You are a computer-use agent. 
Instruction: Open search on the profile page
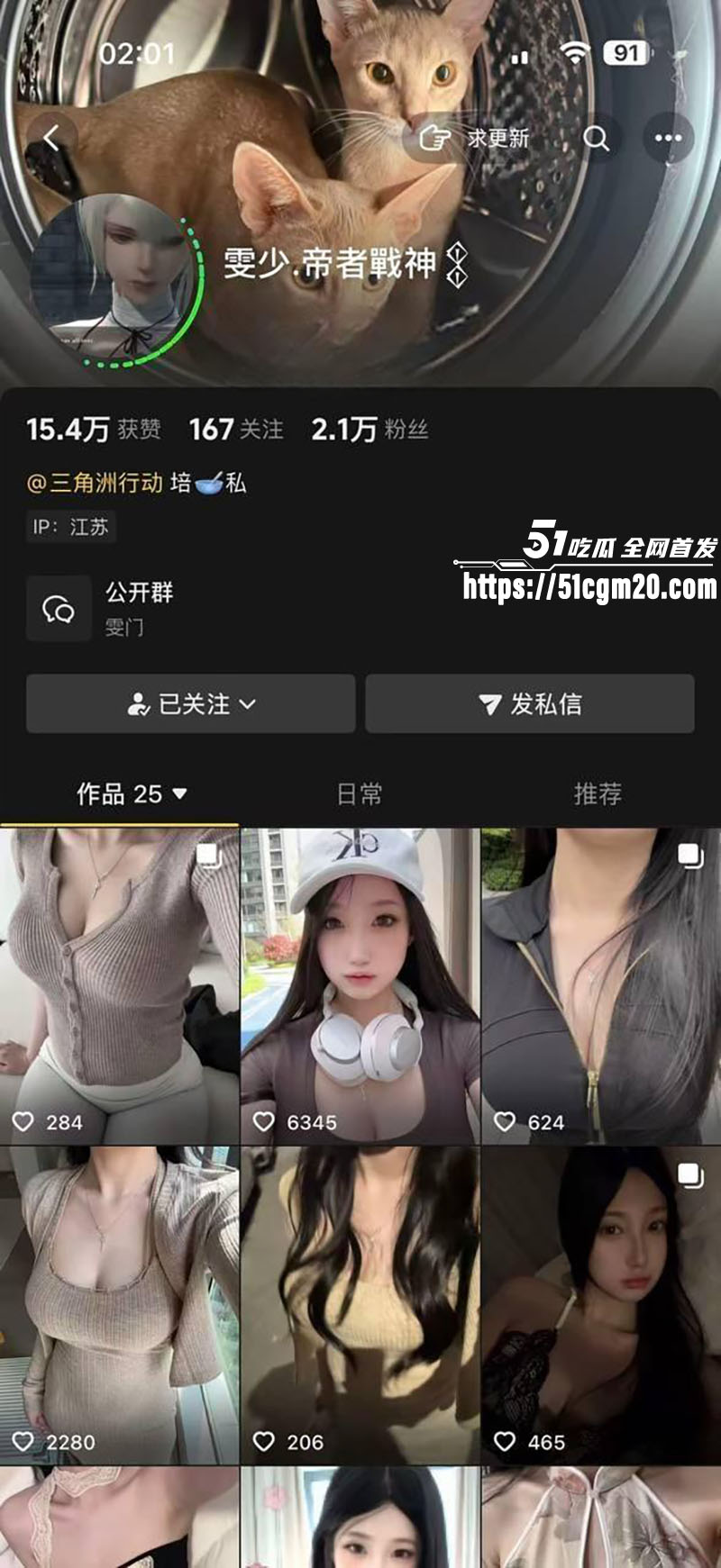pos(598,137)
